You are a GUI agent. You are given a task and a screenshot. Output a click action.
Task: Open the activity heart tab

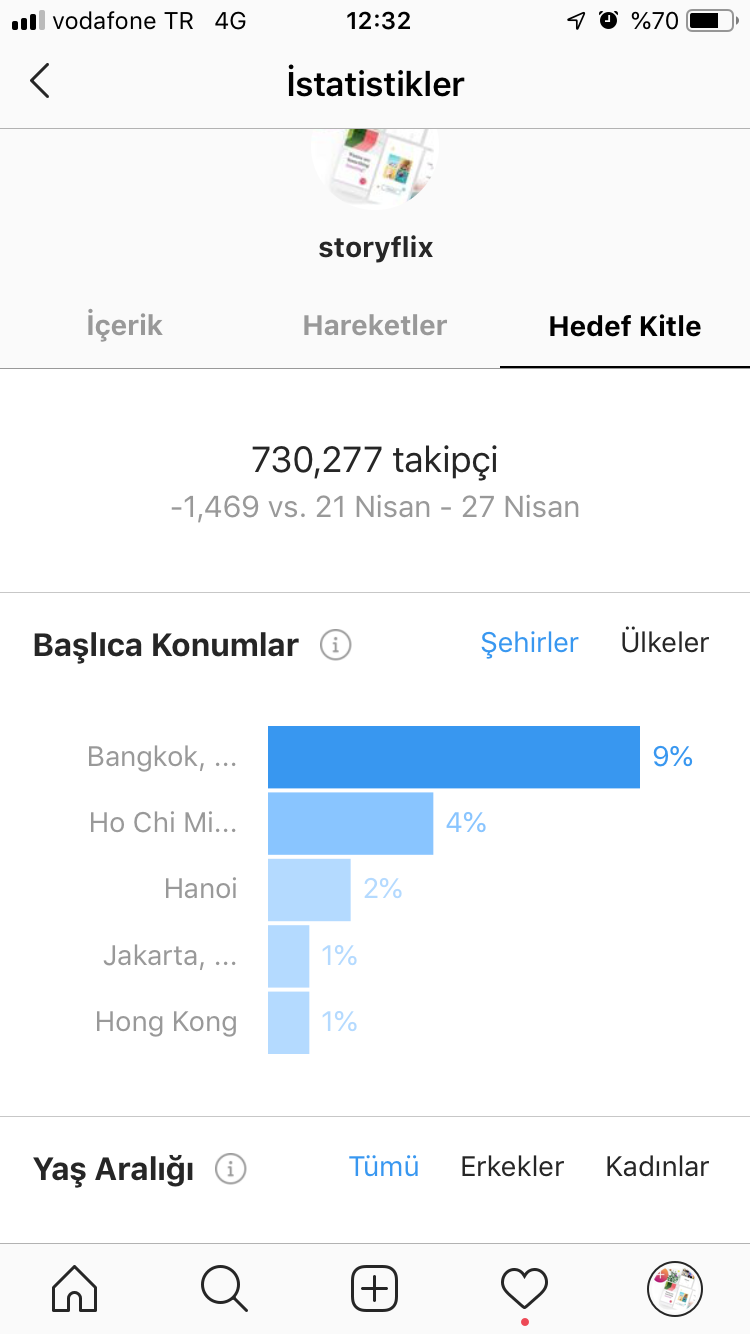(x=525, y=1288)
